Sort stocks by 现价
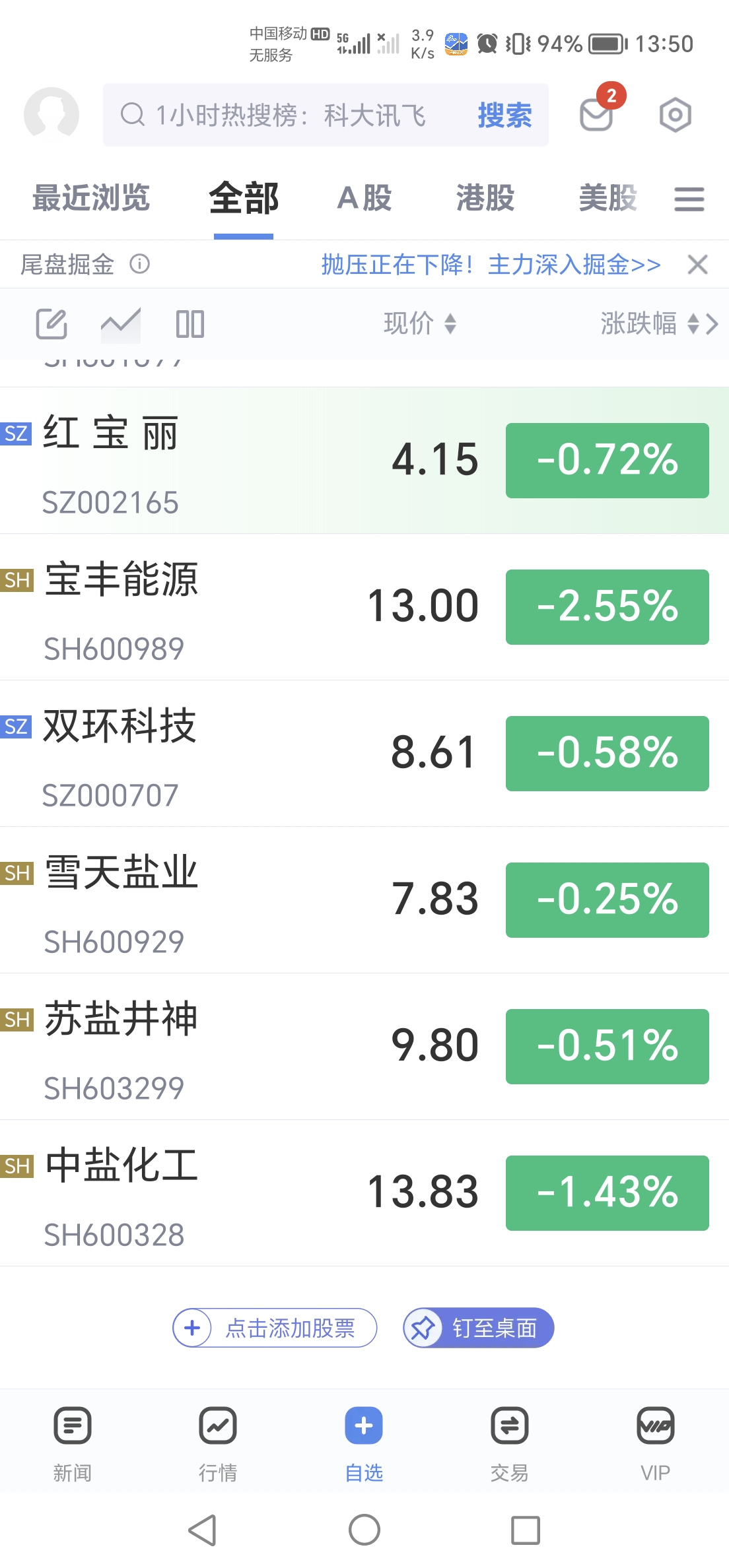 pos(420,323)
